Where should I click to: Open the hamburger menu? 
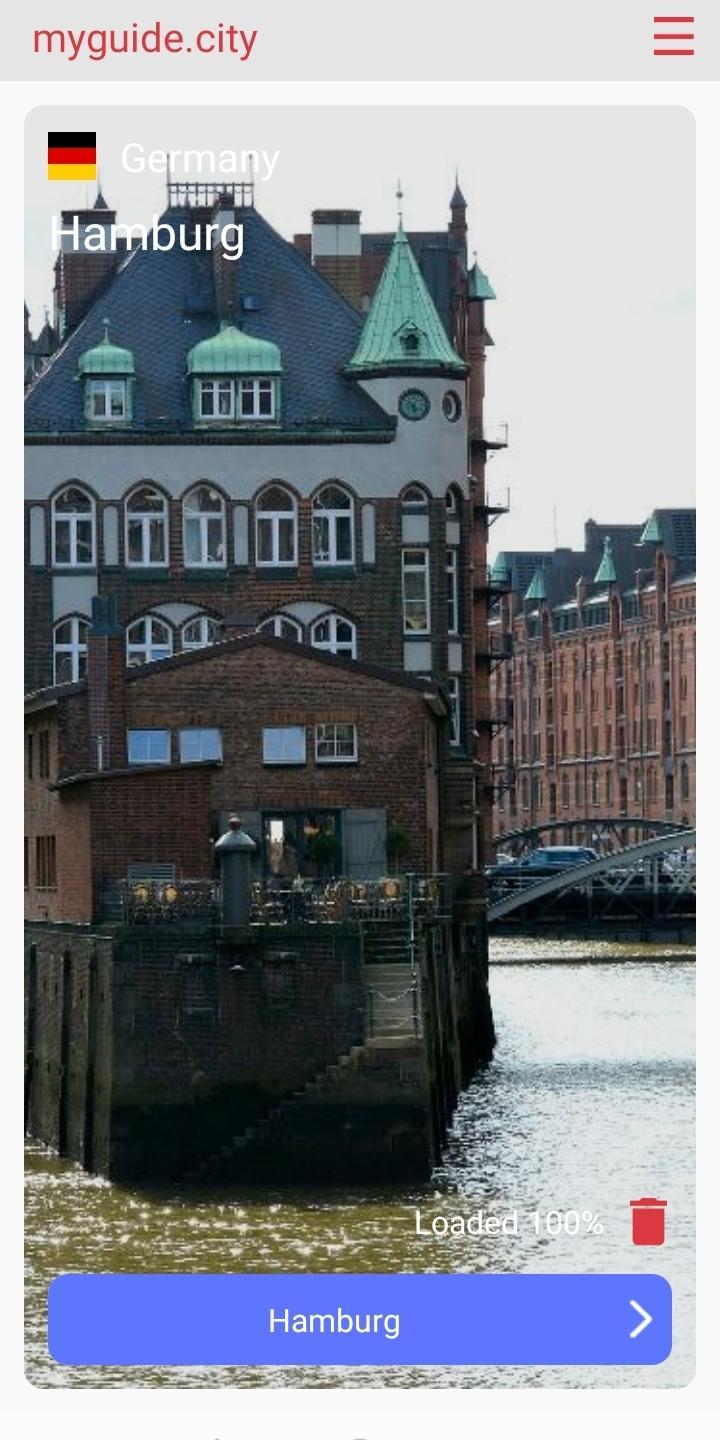[x=673, y=37]
